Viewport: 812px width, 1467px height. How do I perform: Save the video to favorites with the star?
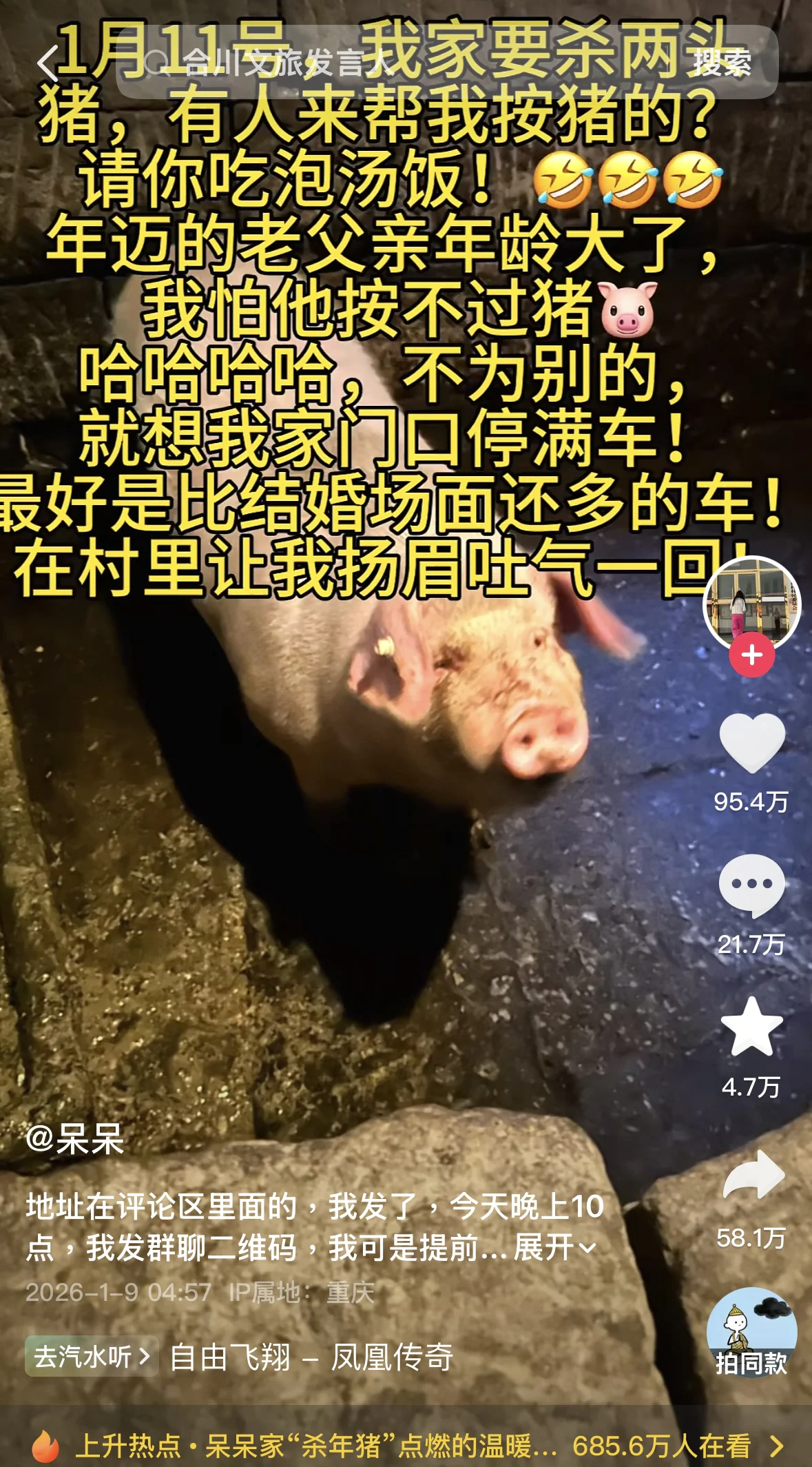(x=751, y=1028)
